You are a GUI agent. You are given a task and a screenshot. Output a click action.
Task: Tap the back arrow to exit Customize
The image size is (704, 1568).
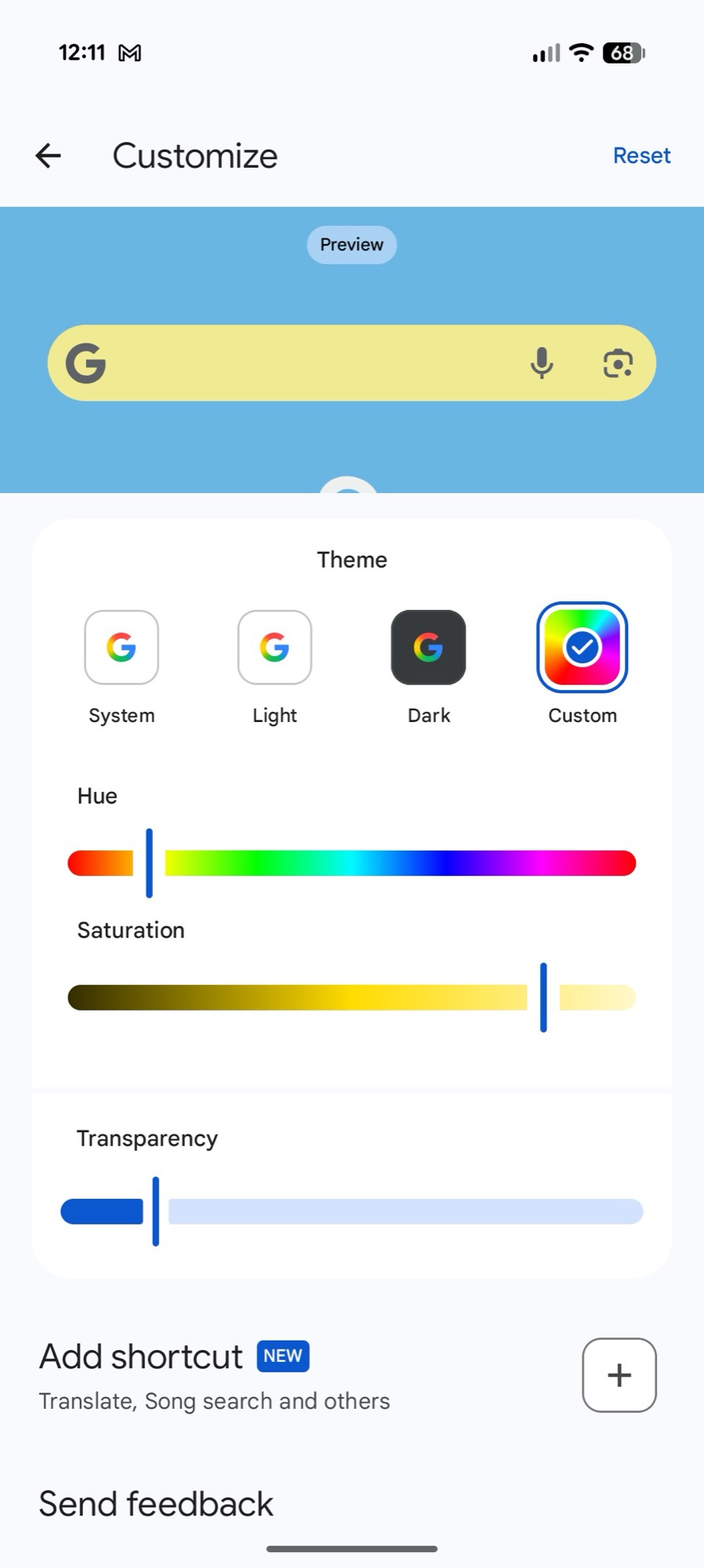coord(47,155)
